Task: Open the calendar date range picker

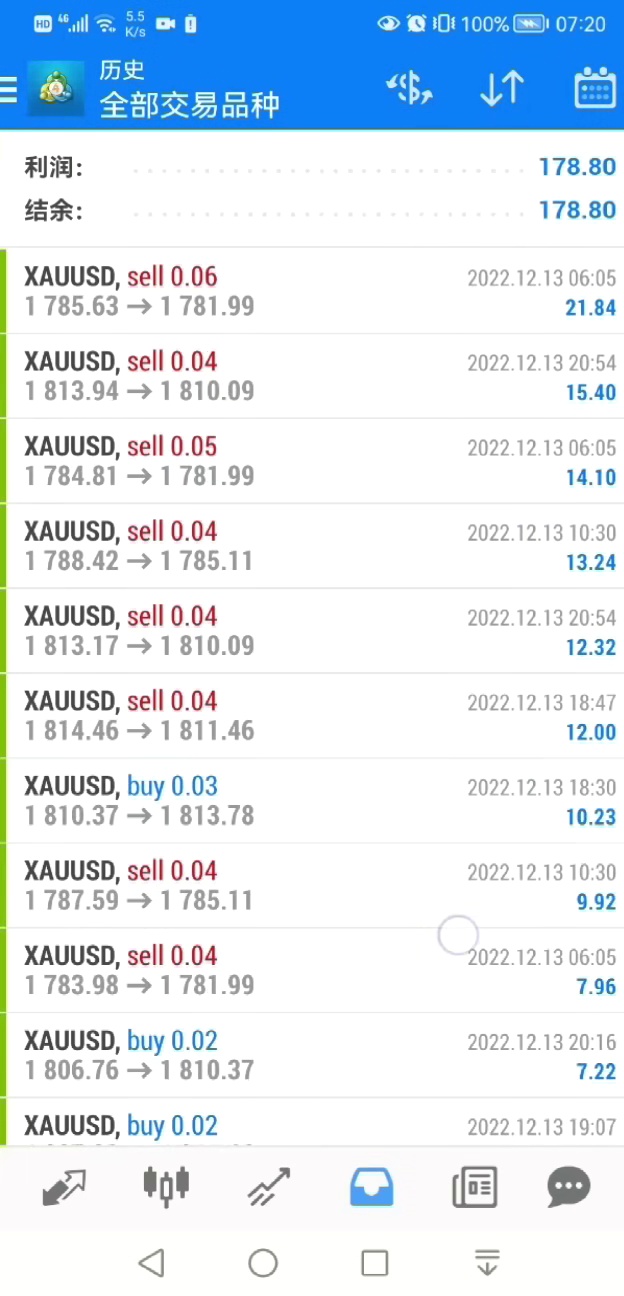Action: (x=594, y=90)
